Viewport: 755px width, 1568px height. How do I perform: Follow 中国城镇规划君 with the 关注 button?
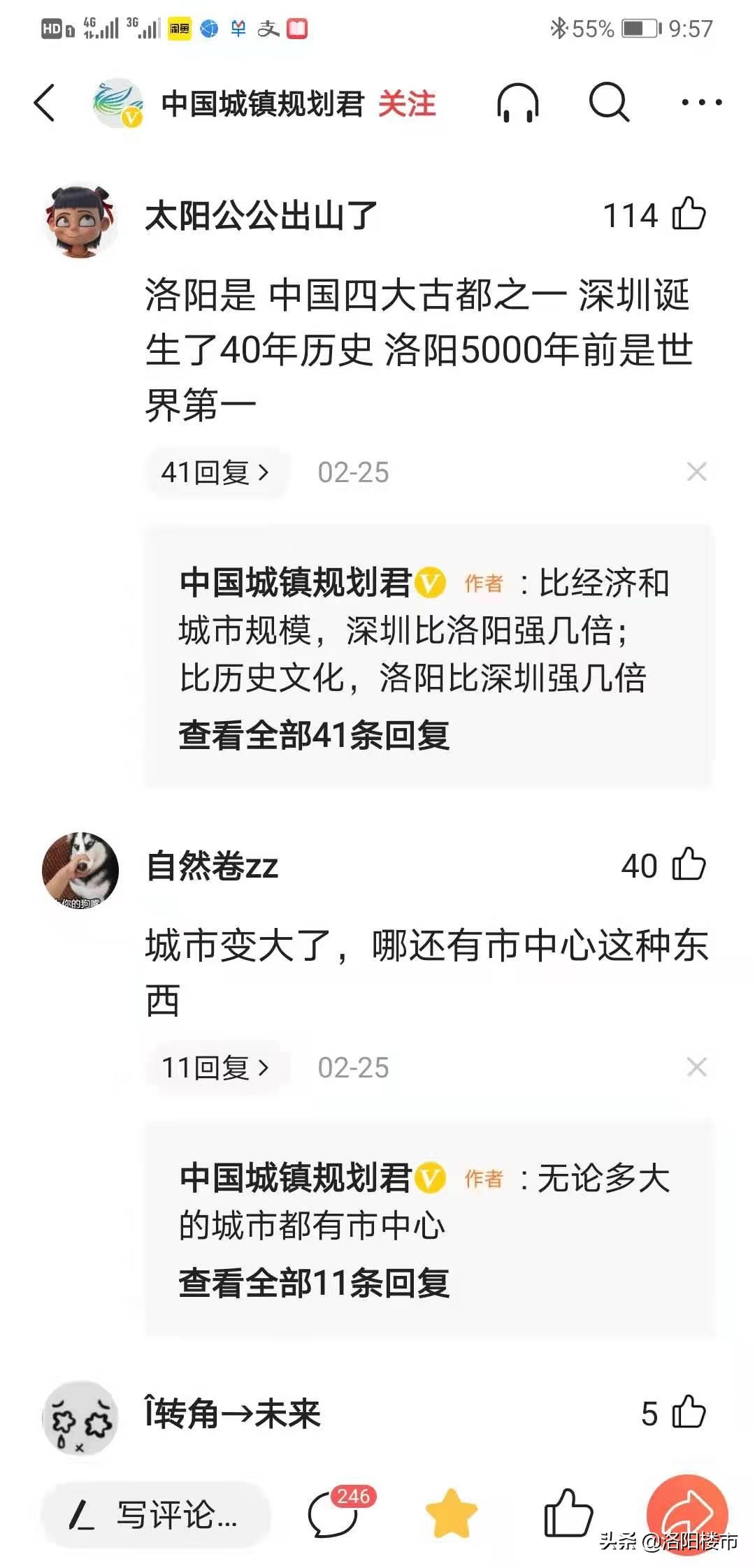point(407,104)
